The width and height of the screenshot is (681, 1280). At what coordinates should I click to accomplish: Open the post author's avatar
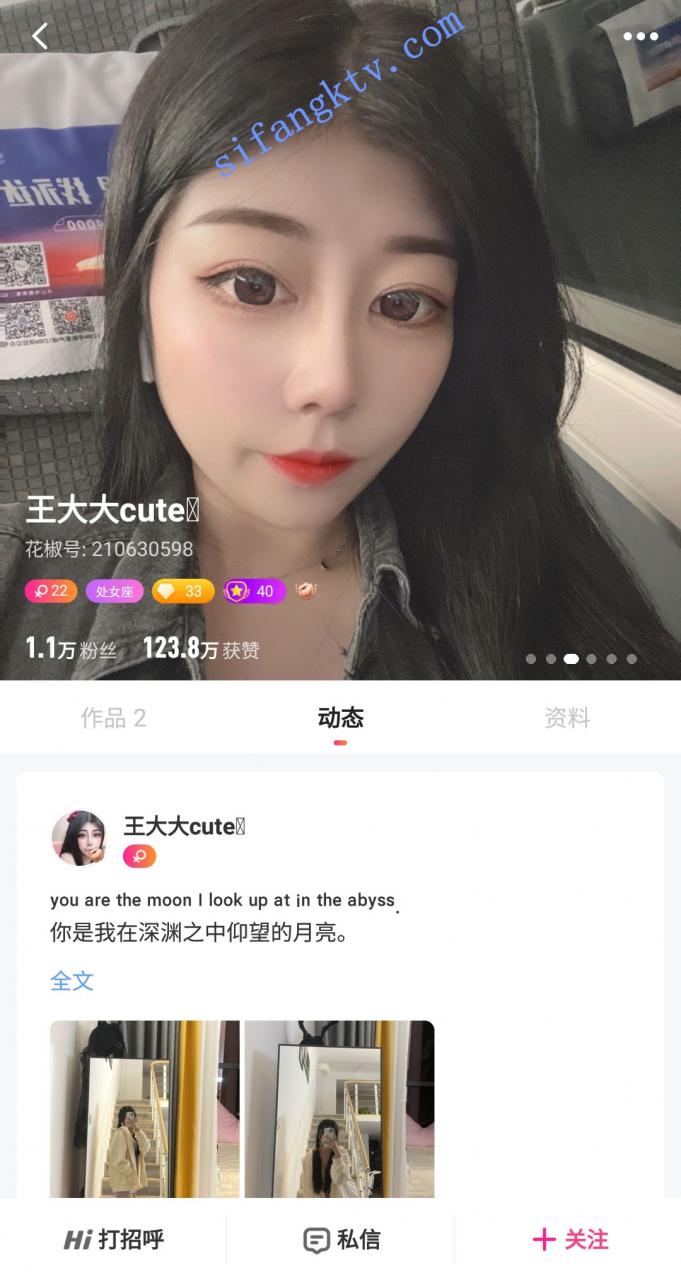pos(79,838)
